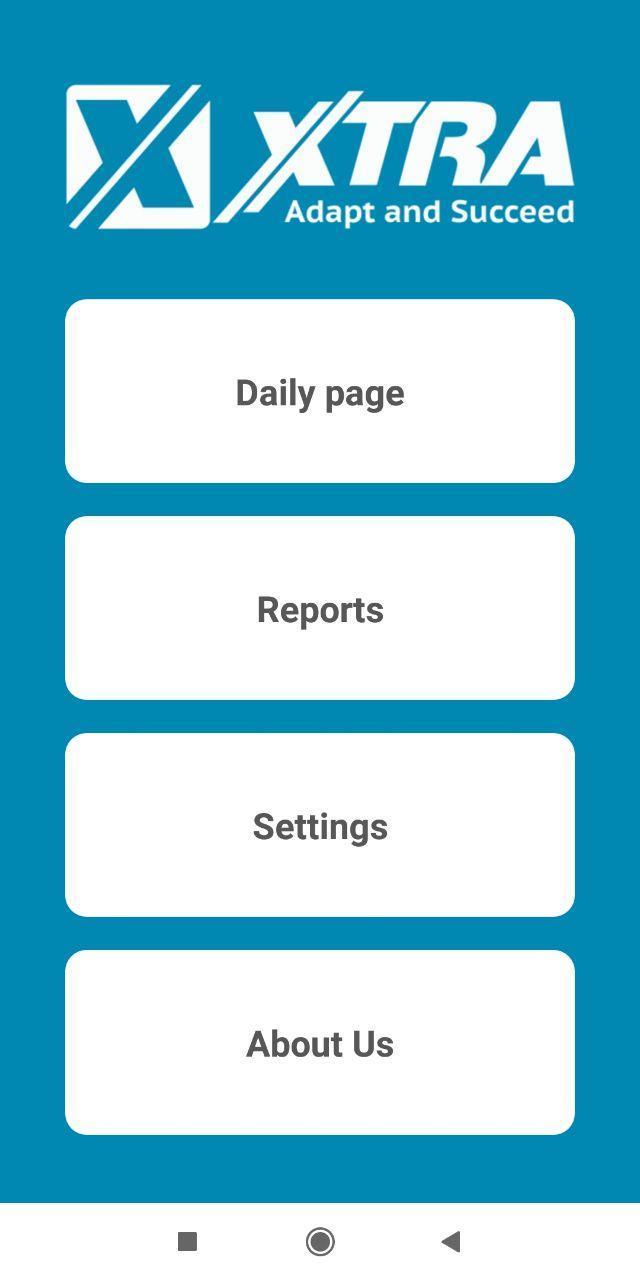Go to Reports
This screenshot has width=640, height=1280.
tap(320, 608)
